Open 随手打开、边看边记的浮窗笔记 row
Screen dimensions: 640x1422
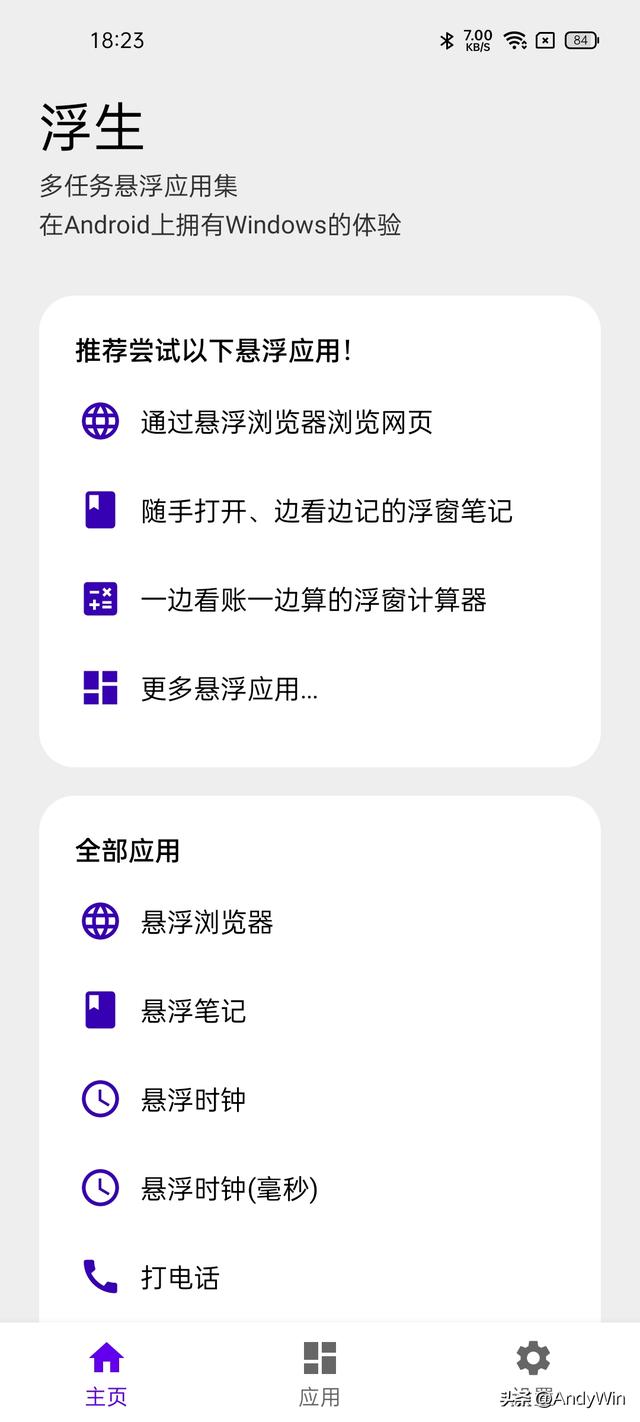(x=320, y=511)
